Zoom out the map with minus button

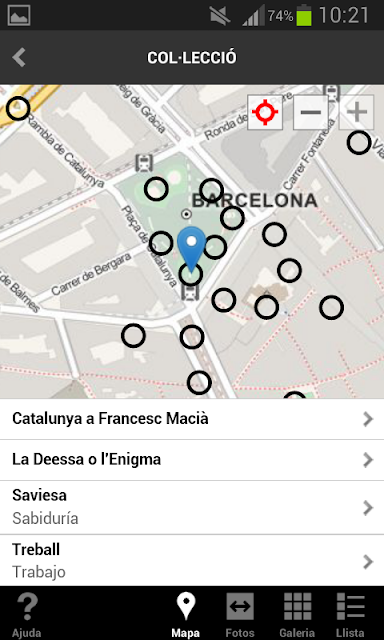point(311,112)
